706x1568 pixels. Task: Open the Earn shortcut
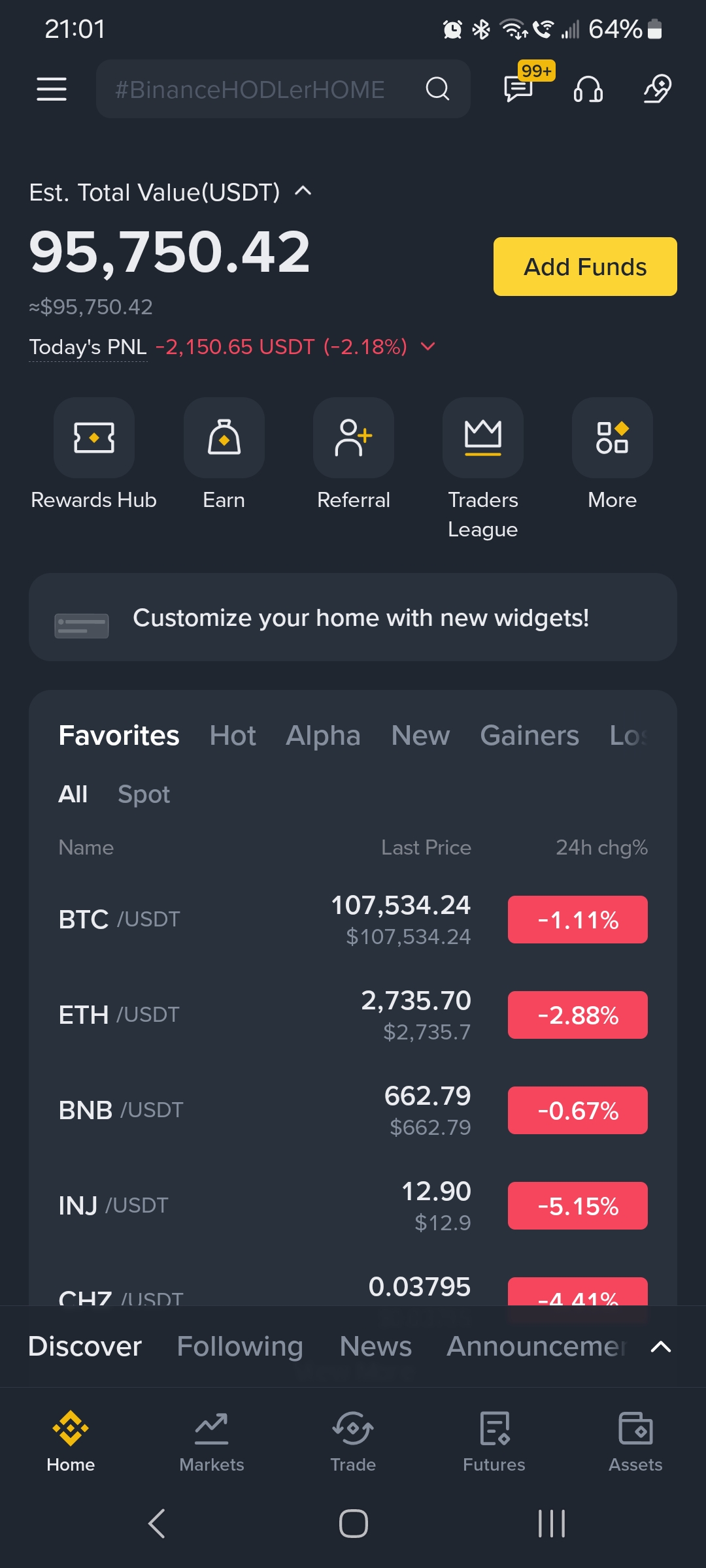[224, 455]
